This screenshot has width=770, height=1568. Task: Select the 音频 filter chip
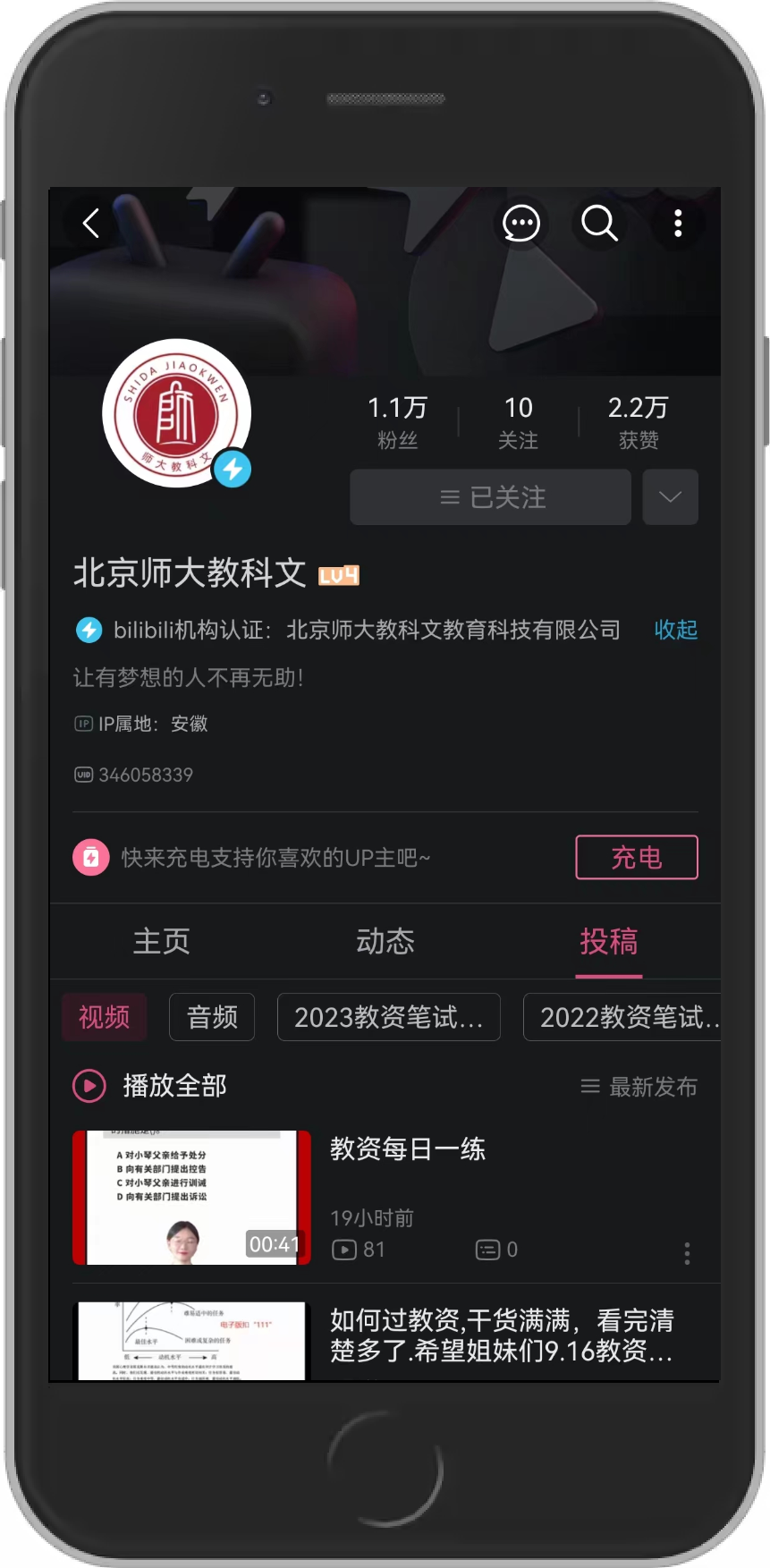tap(212, 1017)
